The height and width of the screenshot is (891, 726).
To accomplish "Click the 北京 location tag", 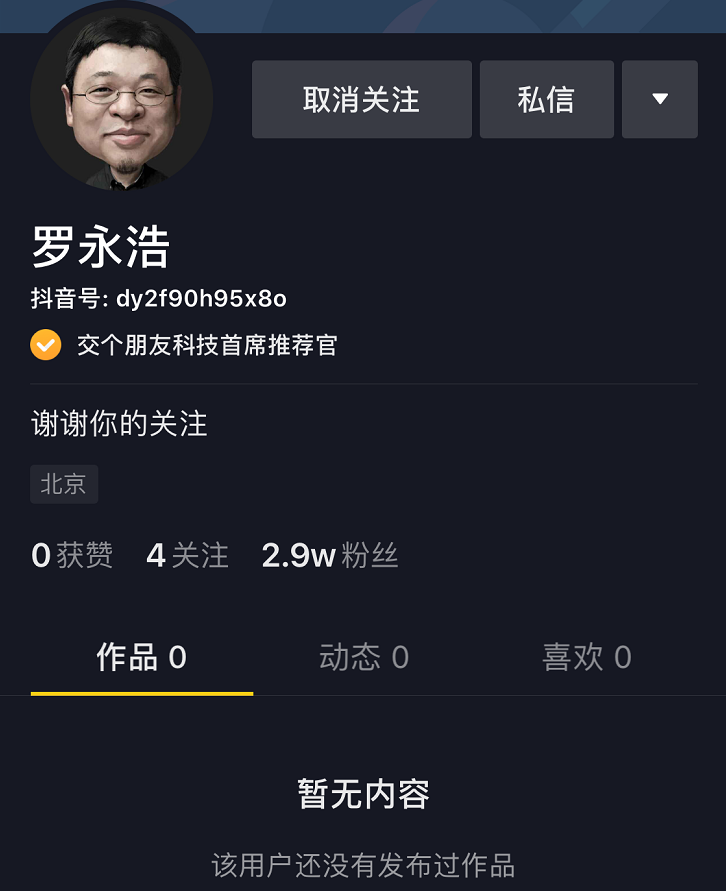I will [x=64, y=484].
